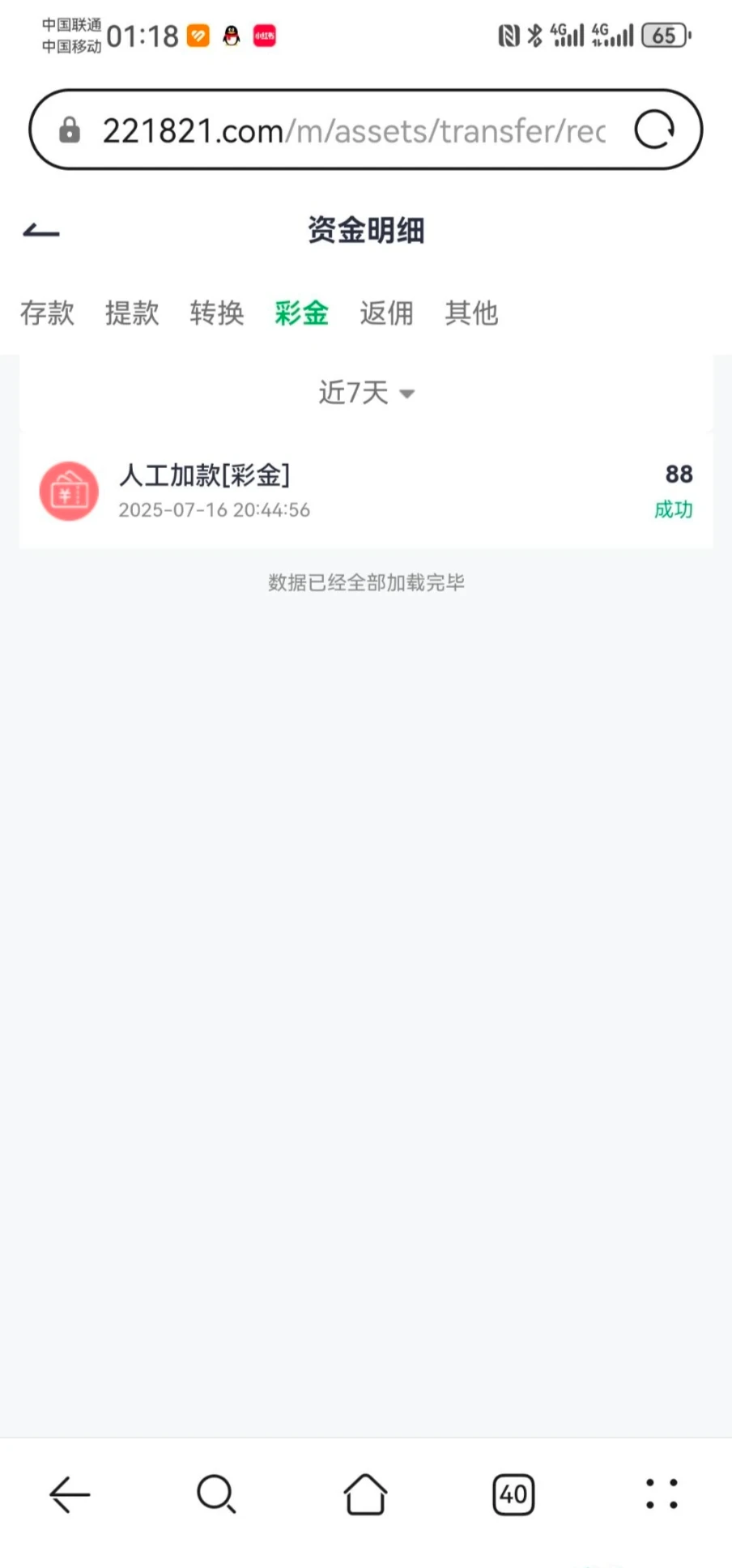The height and width of the screenshot is (1568, 732).
Task: Select the red wallet transaction icon
Action: point(68,490)
